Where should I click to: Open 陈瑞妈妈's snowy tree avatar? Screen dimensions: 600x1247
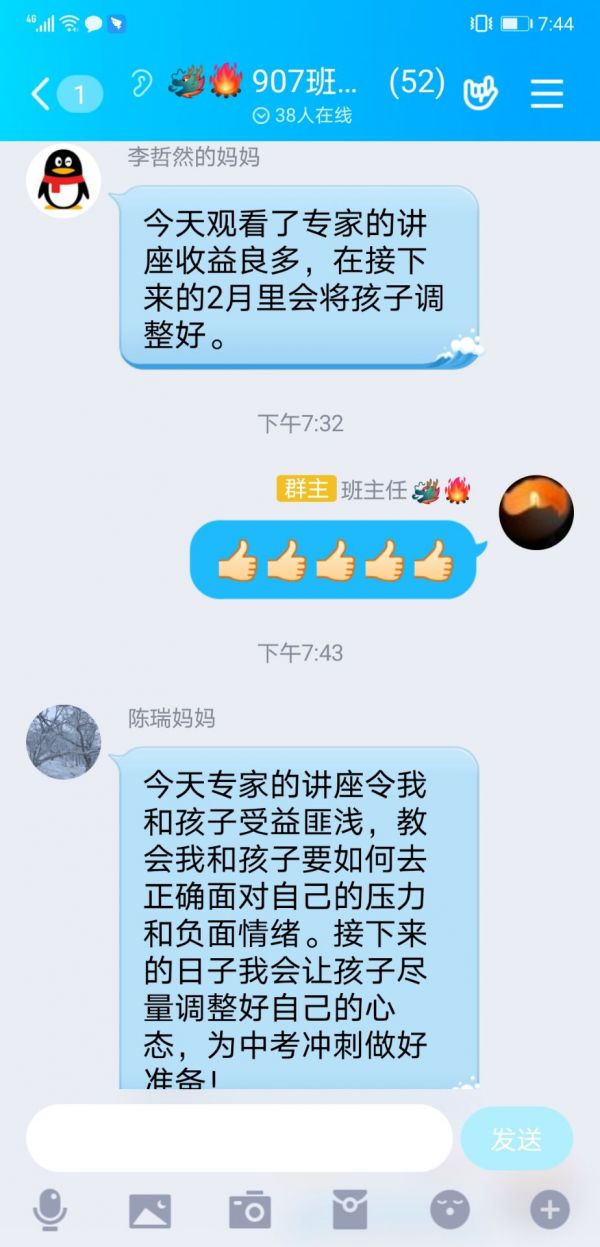click(63, 742)
